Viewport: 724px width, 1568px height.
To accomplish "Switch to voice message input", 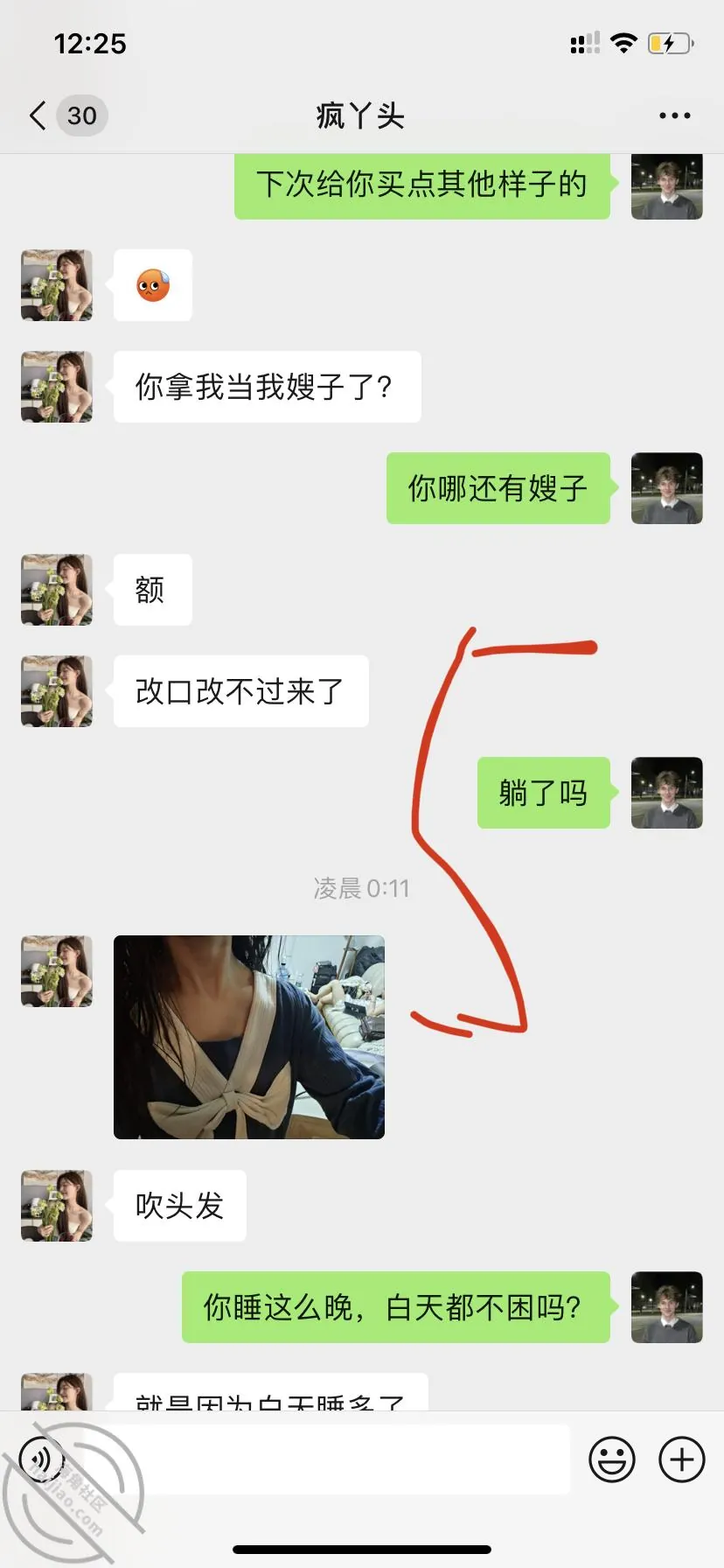I will pos(41,1459).
